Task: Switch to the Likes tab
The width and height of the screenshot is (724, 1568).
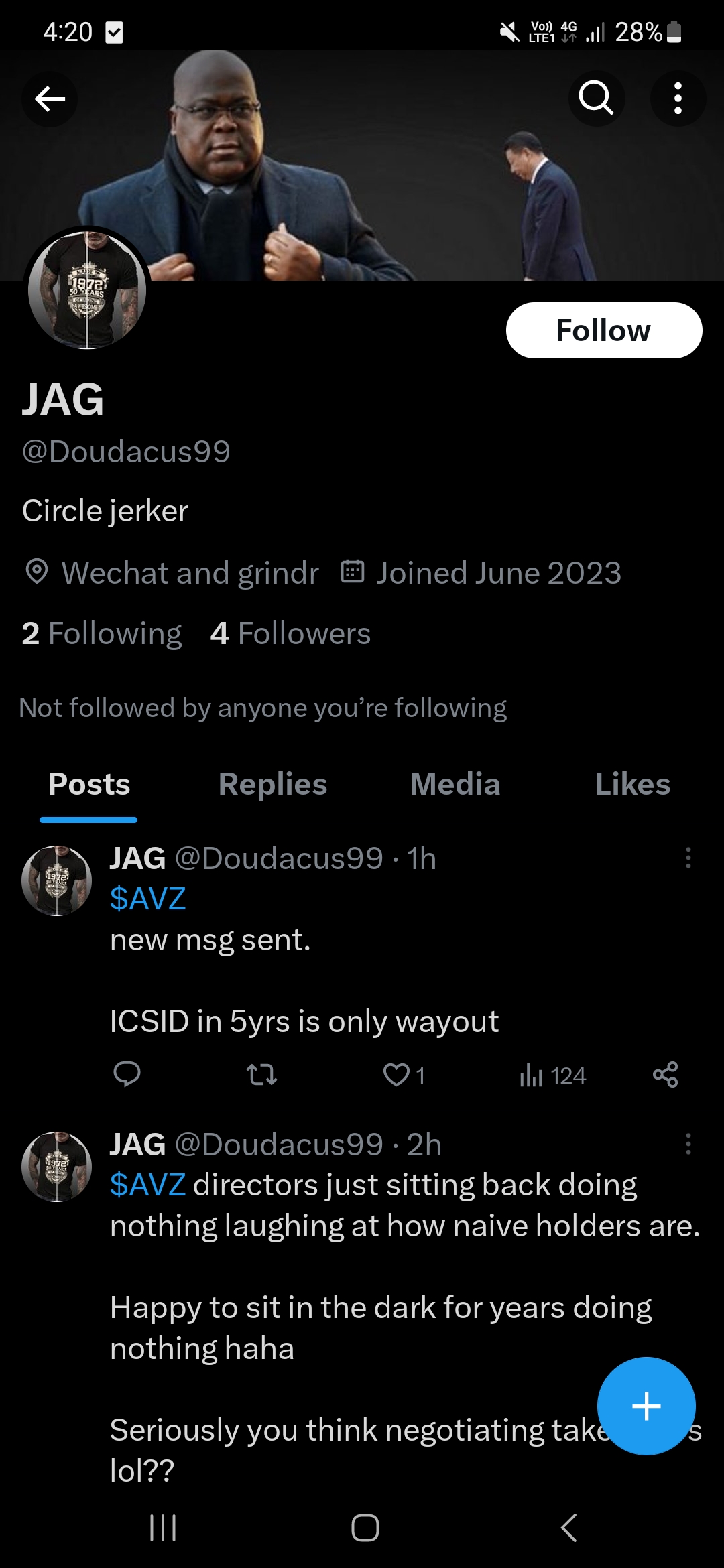Action: click(x=633, y=784)
